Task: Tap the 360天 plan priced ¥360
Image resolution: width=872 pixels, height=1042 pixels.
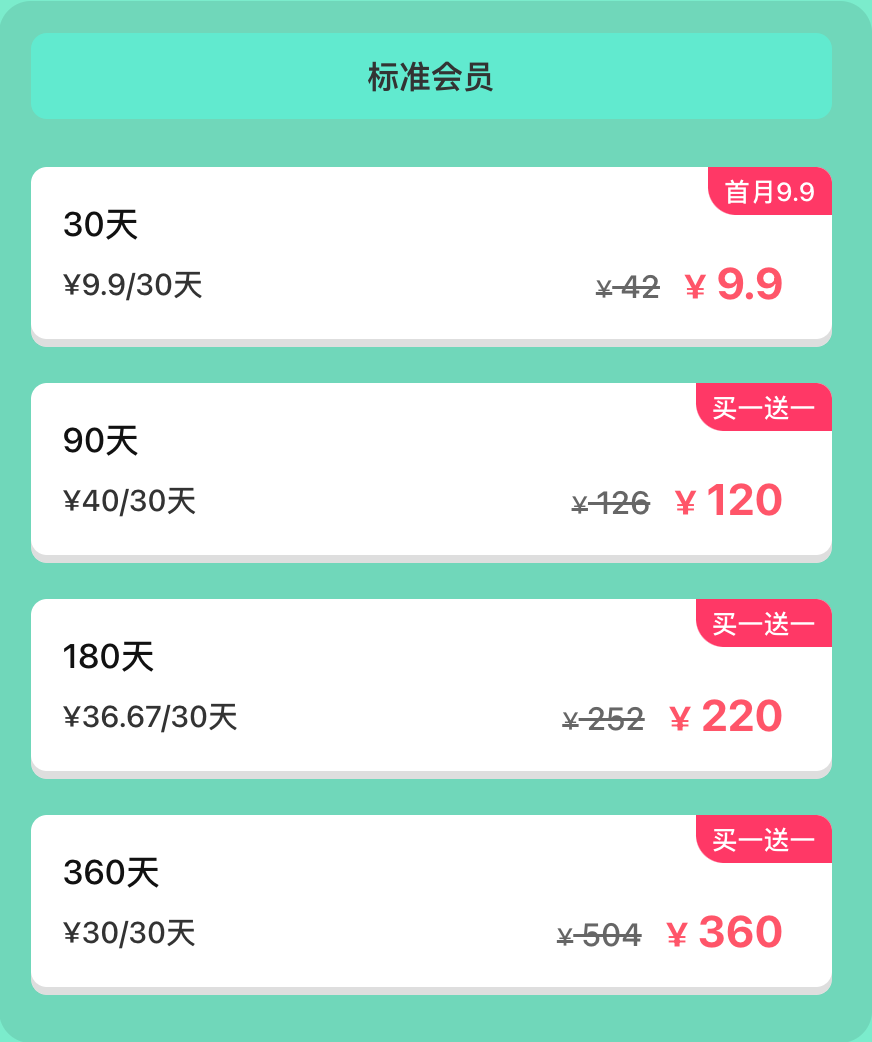Action: tap(431, 901)
